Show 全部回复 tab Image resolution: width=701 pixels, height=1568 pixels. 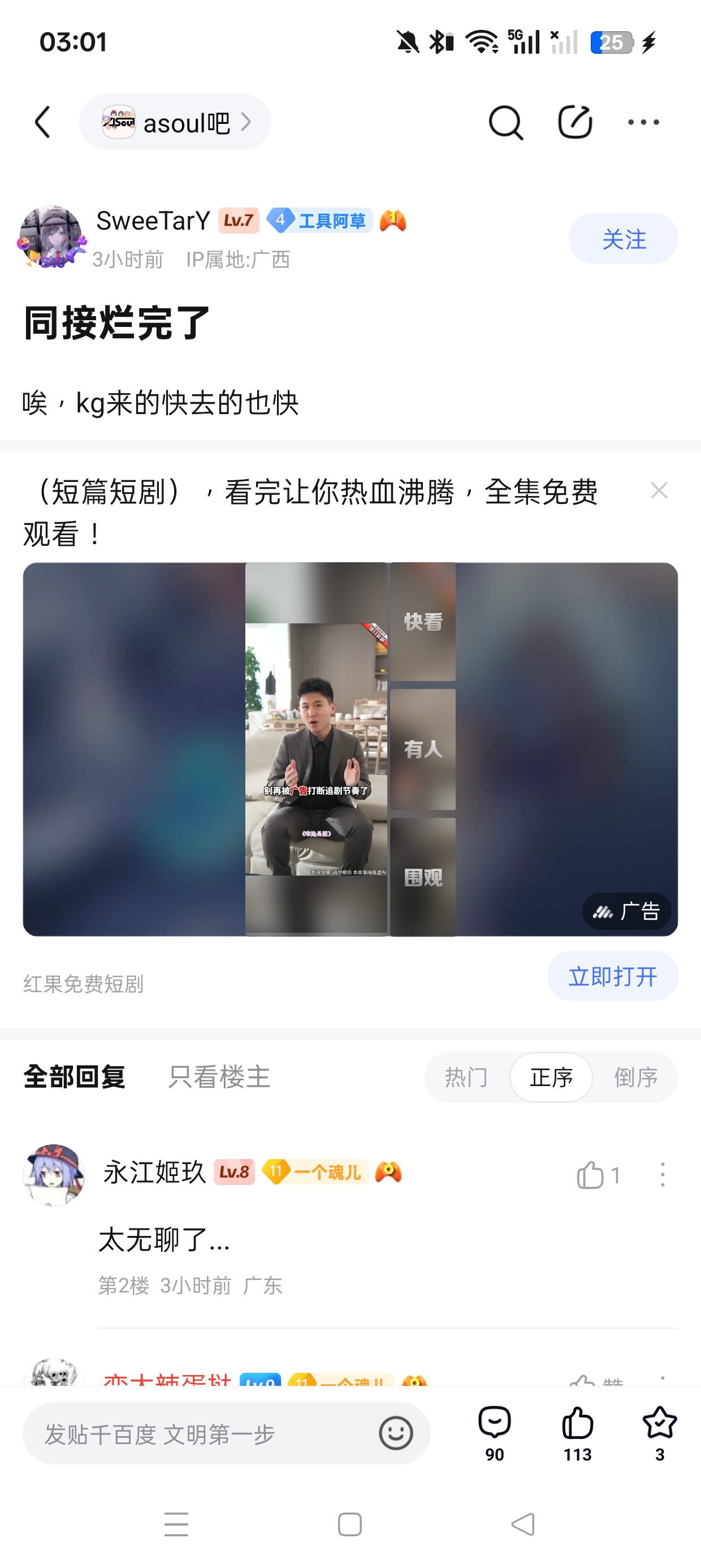pyautogui.click(x=74, y=1077)
